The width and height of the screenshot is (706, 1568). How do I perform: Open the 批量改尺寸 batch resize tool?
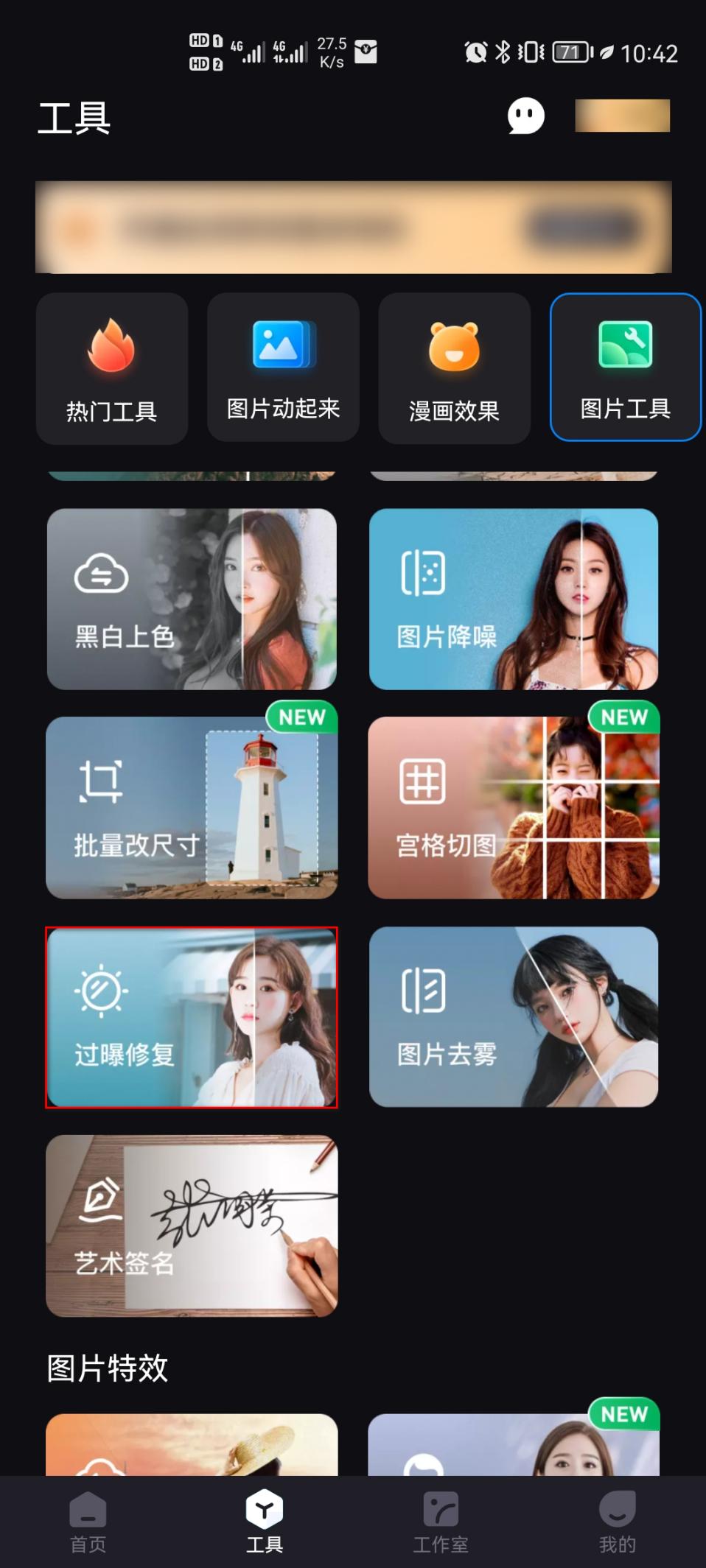[x=191, y=807]
